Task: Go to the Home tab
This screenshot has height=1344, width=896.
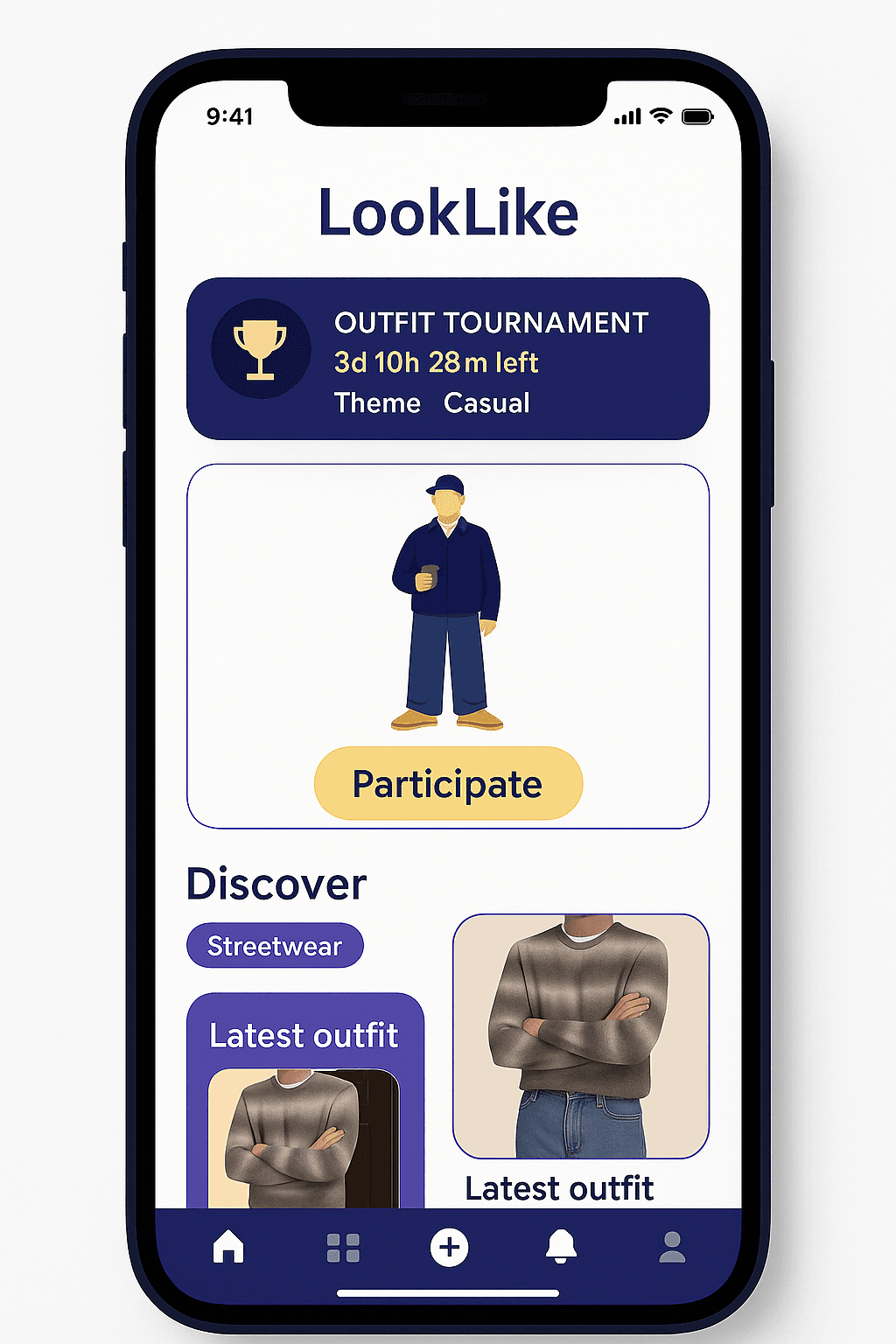Action: coord(228,1247)
